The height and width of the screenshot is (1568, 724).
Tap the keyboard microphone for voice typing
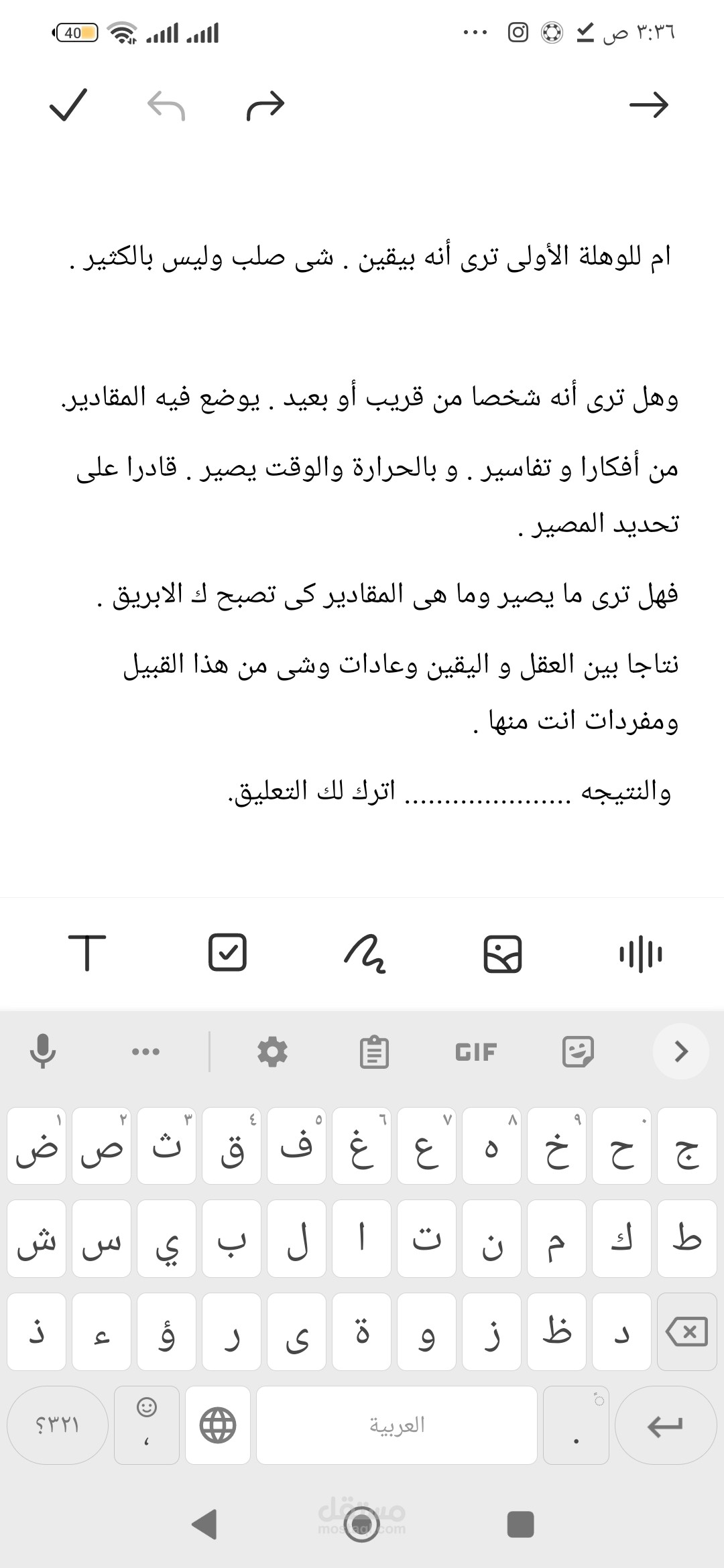click(43, 1051)
